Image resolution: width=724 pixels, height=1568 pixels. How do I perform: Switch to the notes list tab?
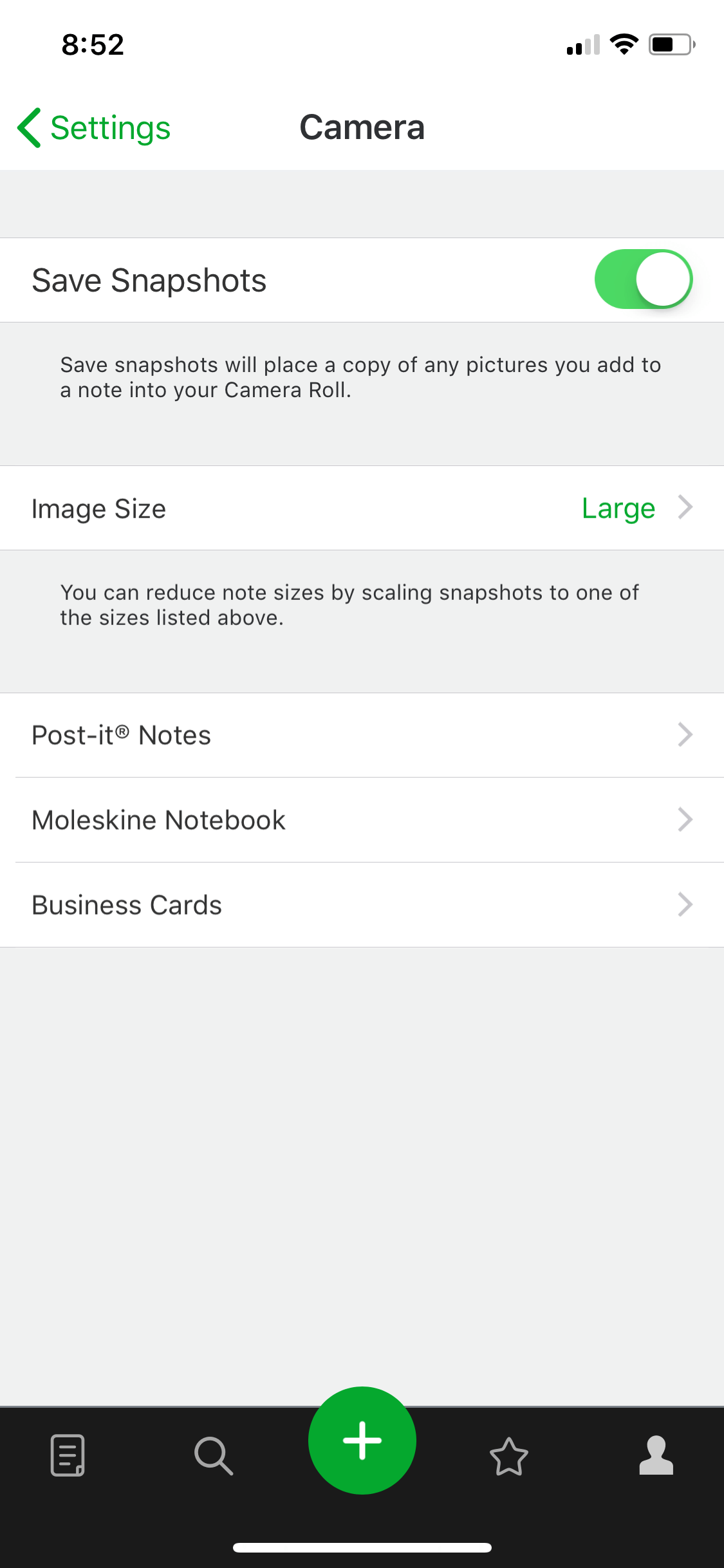click(x=68, y=1455)
